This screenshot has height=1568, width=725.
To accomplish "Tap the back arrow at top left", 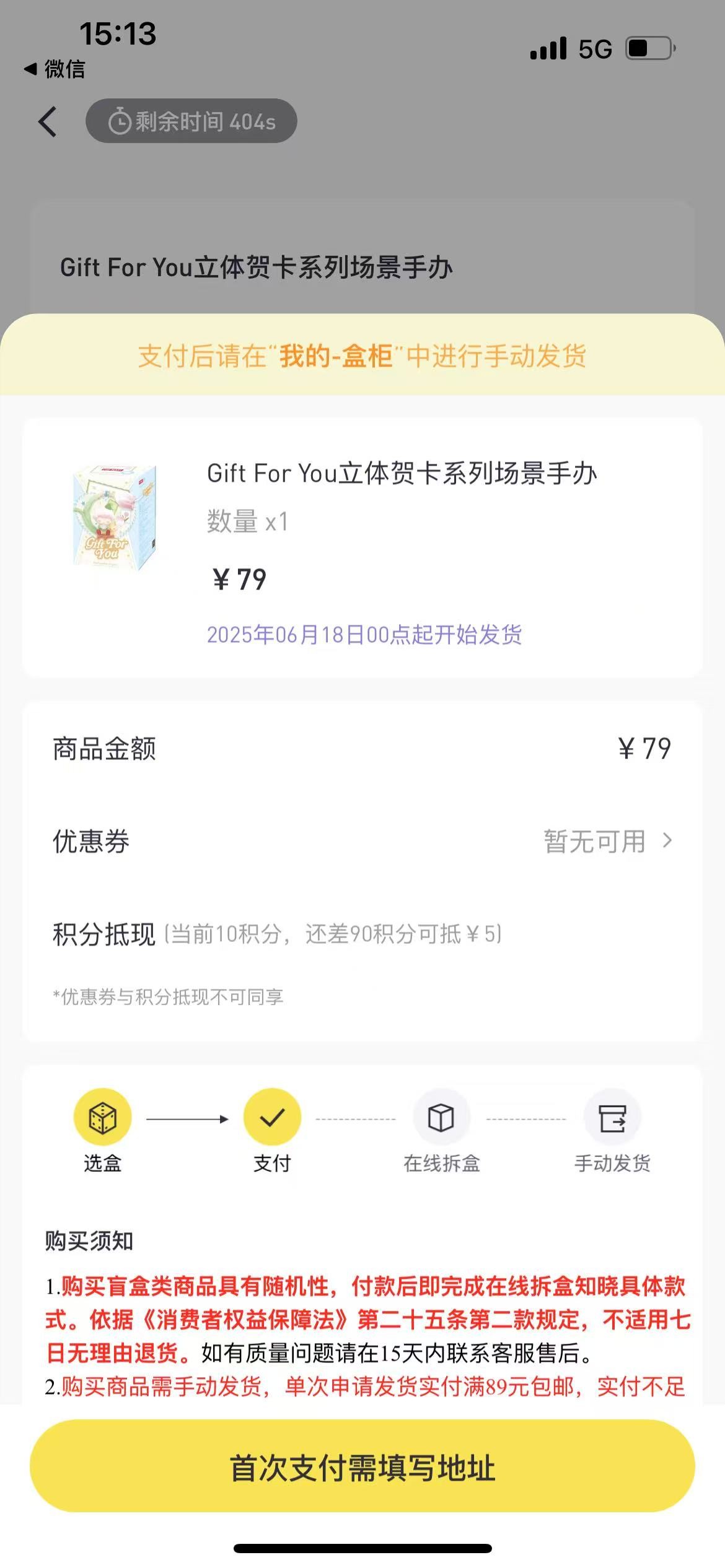I will point(47,122).
